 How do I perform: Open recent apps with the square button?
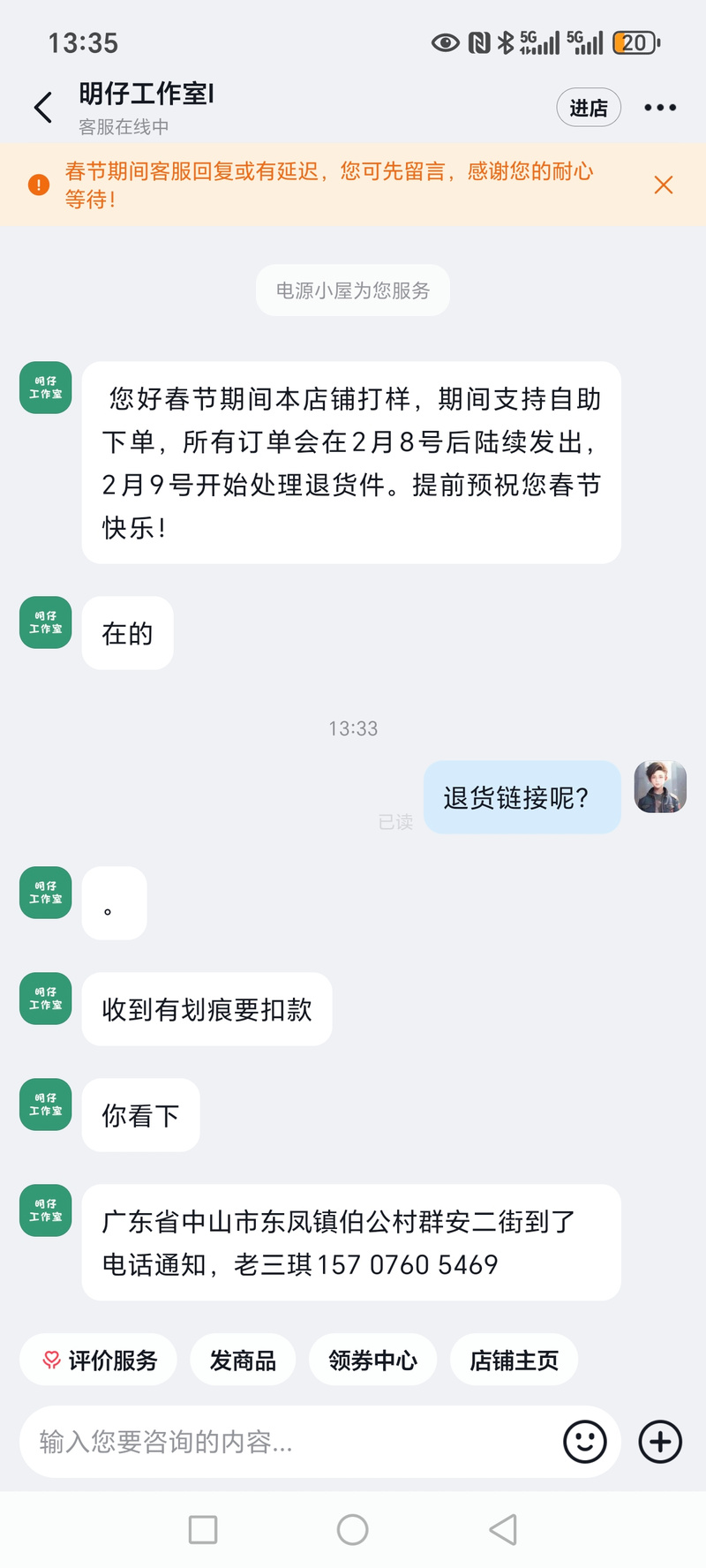(203, 1529)
